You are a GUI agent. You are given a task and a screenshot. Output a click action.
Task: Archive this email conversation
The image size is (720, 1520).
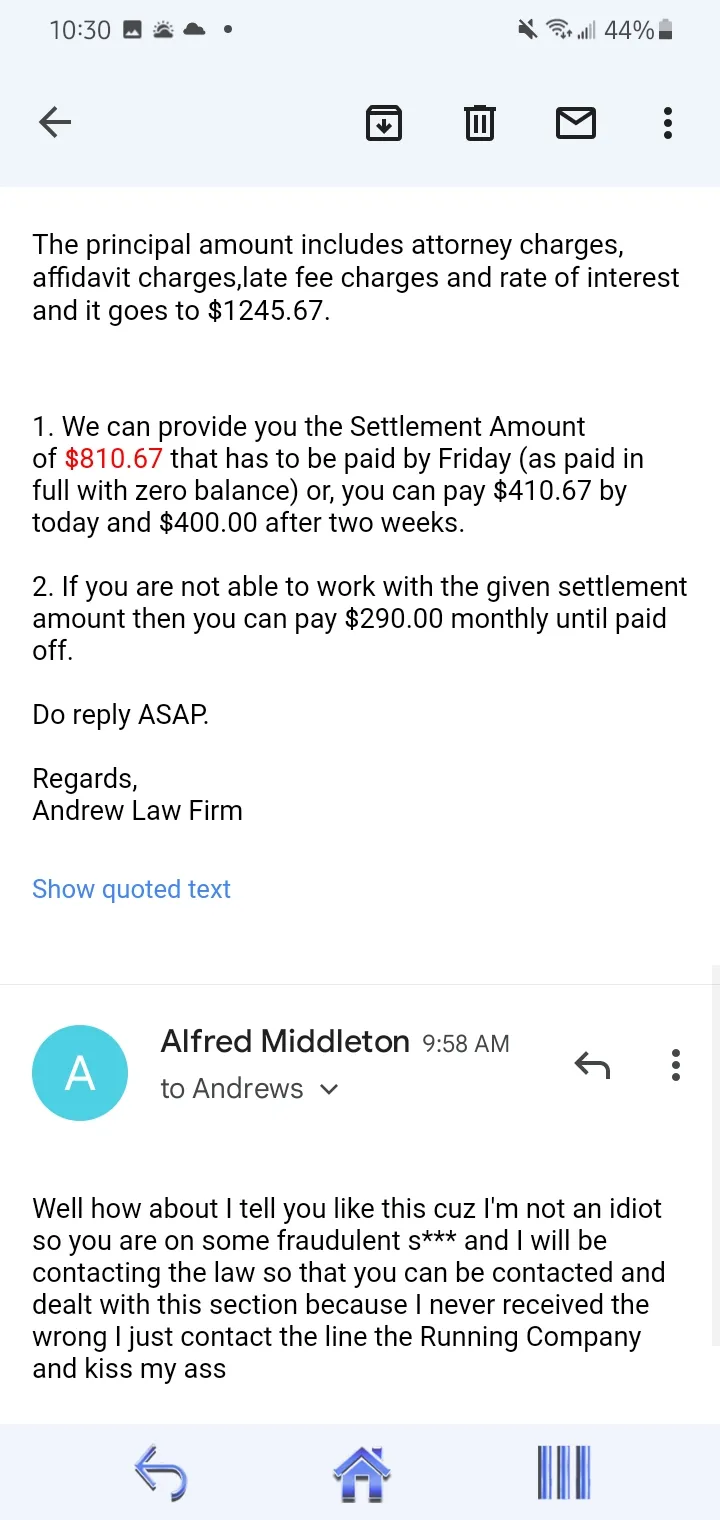[x=384, y=123]
